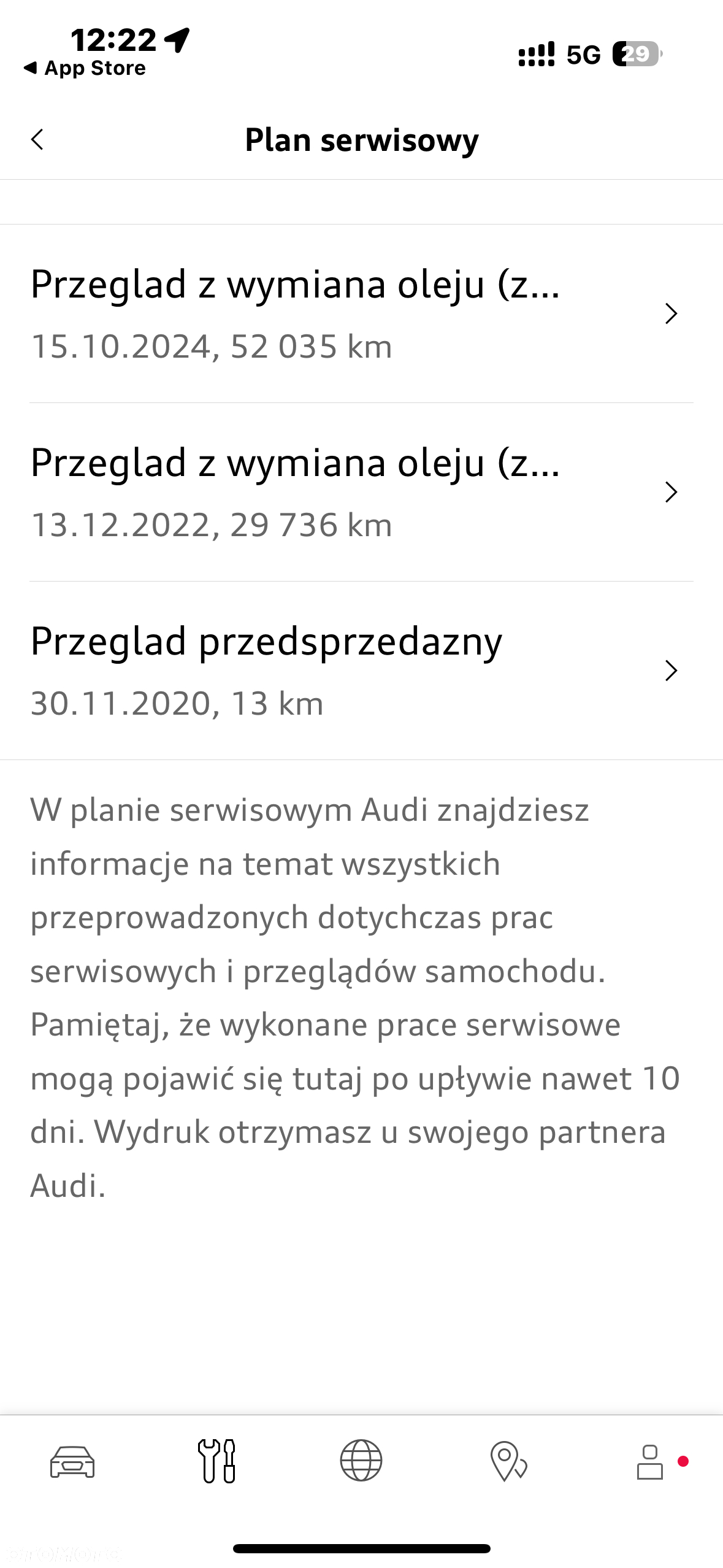Switch to the globe tab
This screenshot has width=723, height=1568.
361,1461
